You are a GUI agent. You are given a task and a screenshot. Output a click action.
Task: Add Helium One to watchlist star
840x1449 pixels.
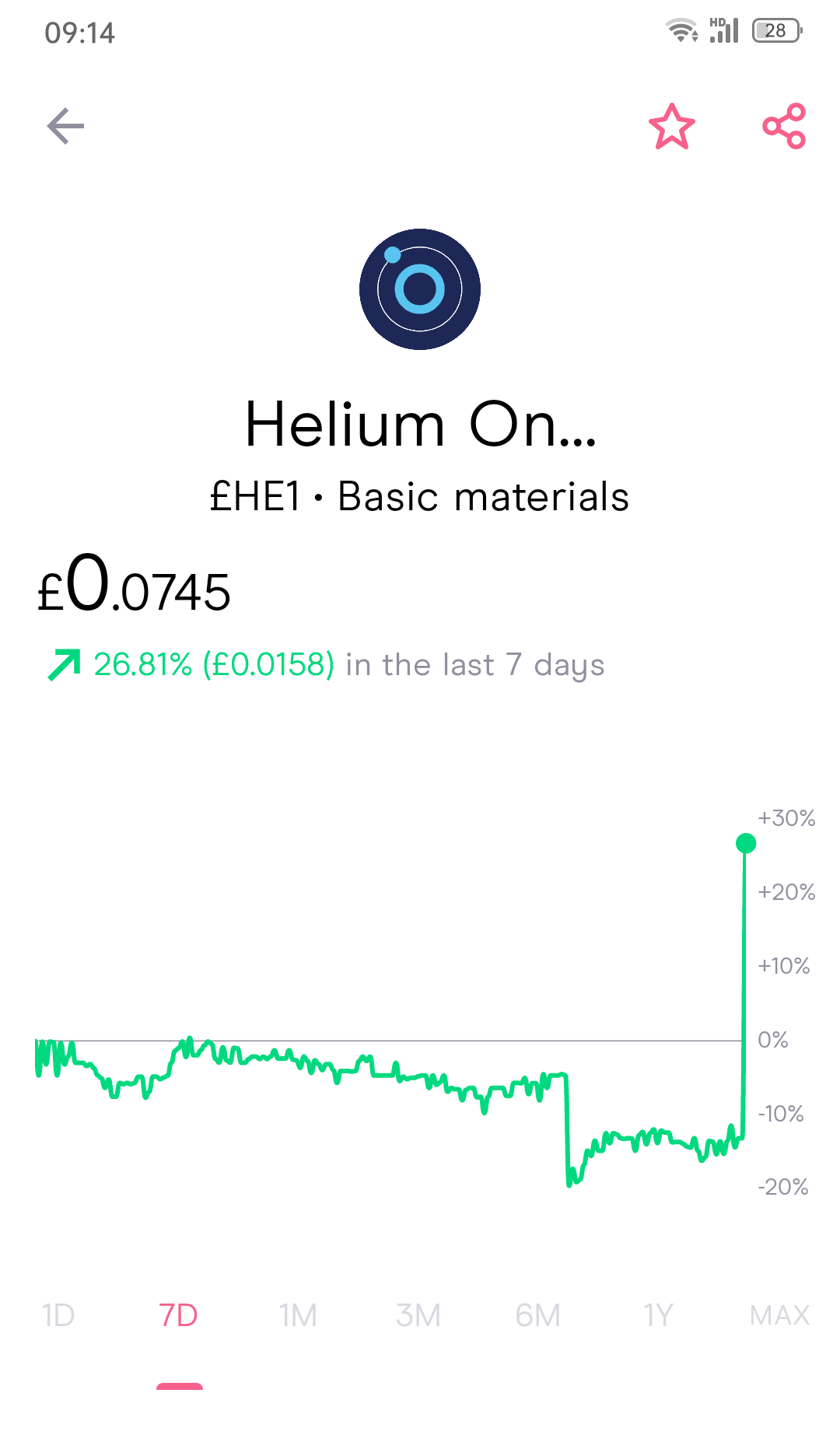coord(672,126)
